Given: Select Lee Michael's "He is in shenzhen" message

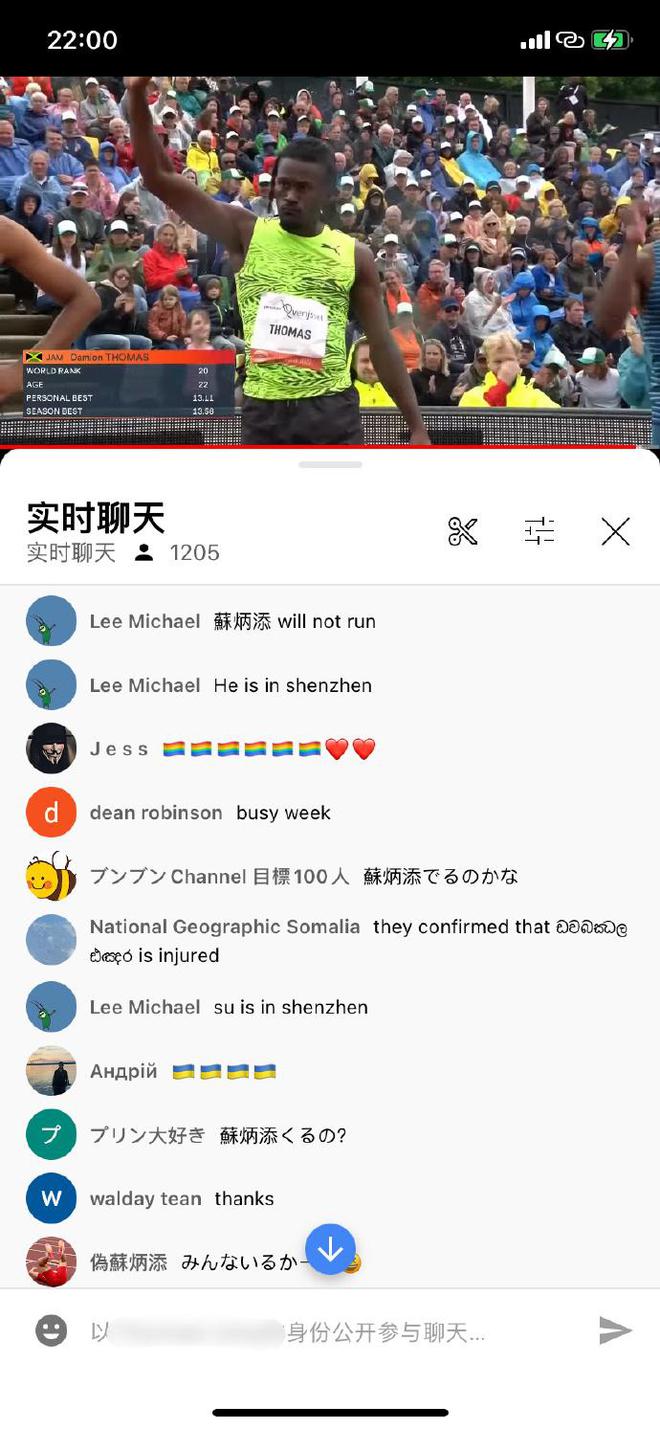Looking at the screenshot, I should (292, 685).
